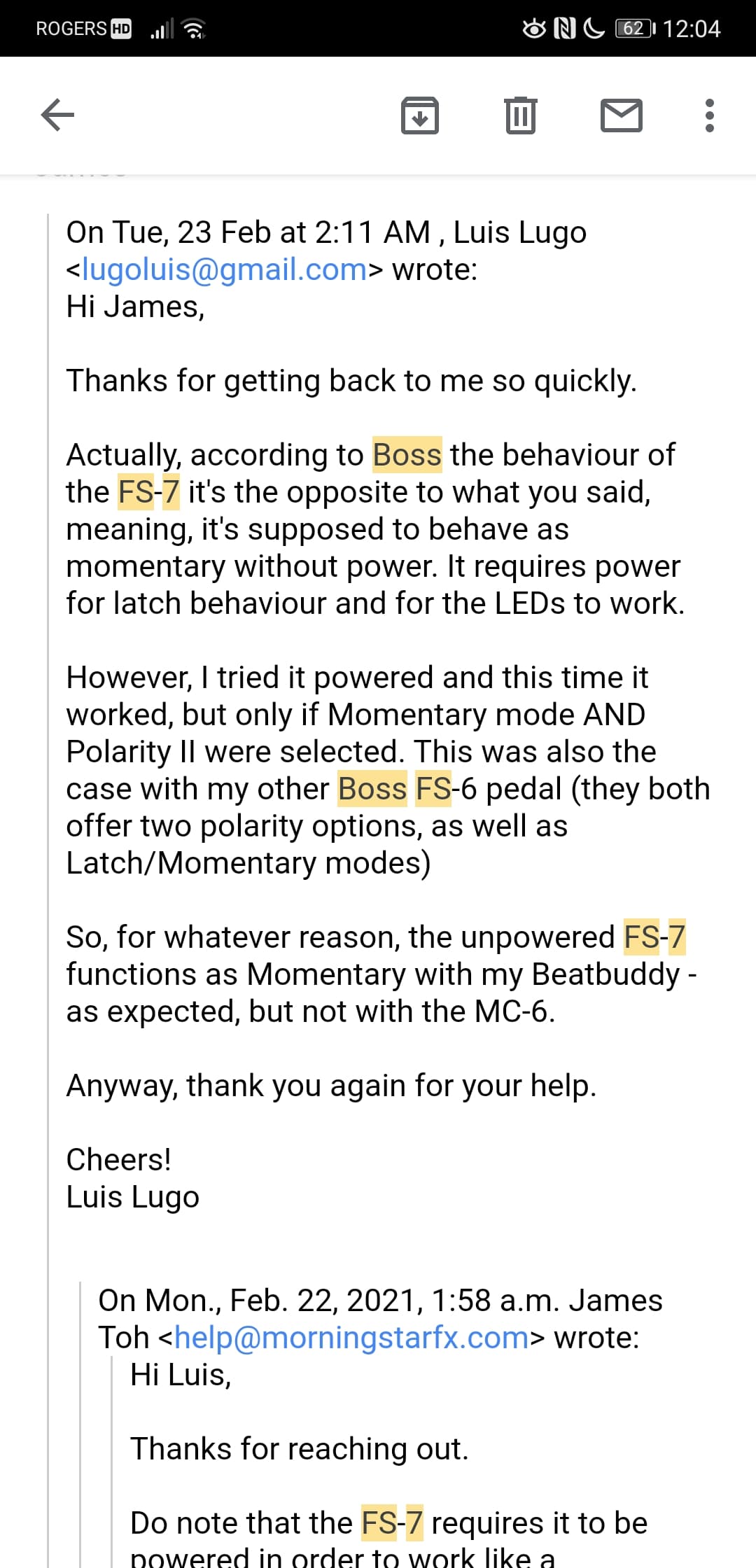Open the lugoluis@gmail.com email link
756x1568 pixels.
[x=224, y=269]
